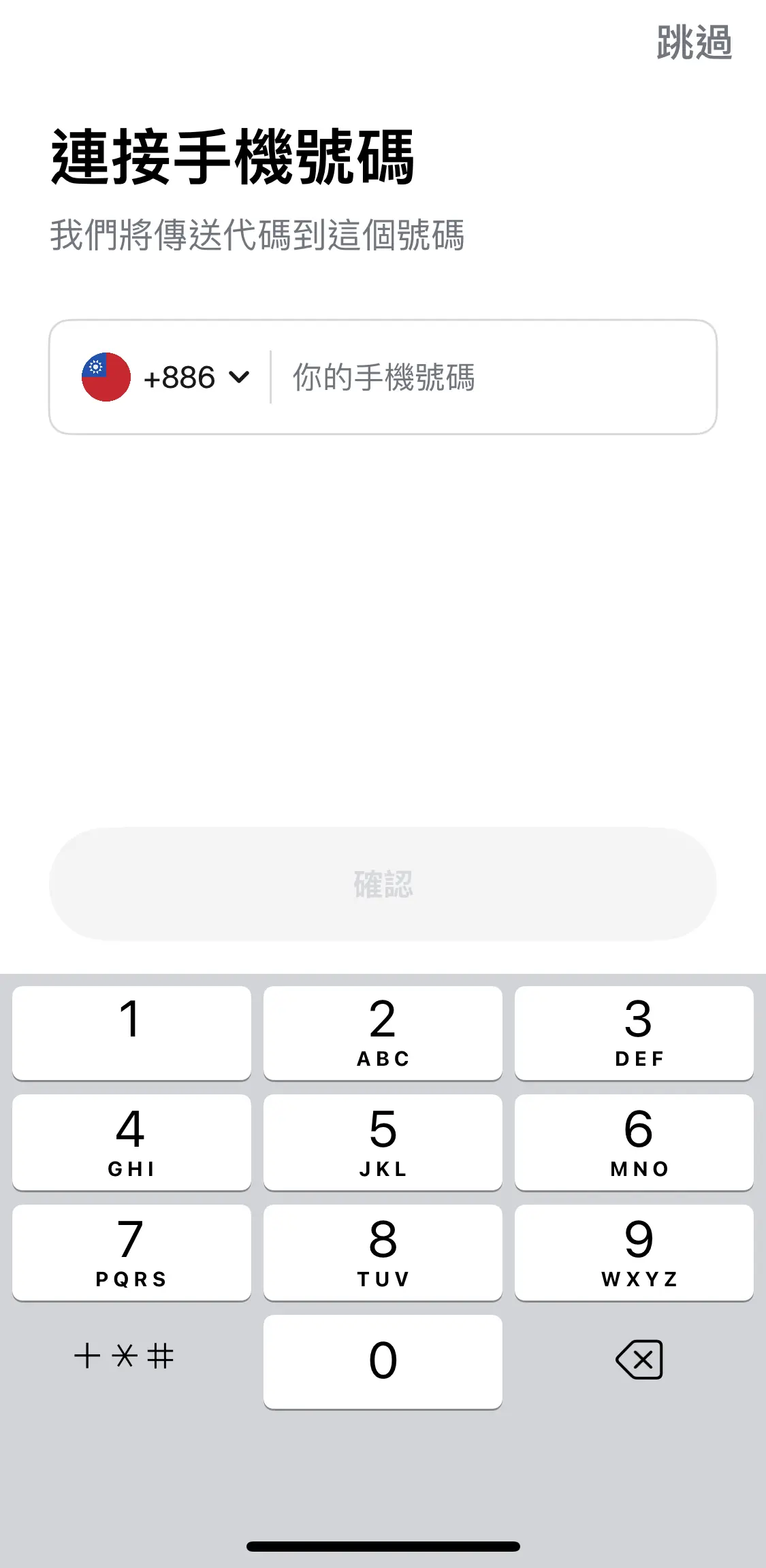The height and width of the screenshot is (1568, 766).
Task: Tap the 確認 confirm button
Action: (x=383, y=884)
